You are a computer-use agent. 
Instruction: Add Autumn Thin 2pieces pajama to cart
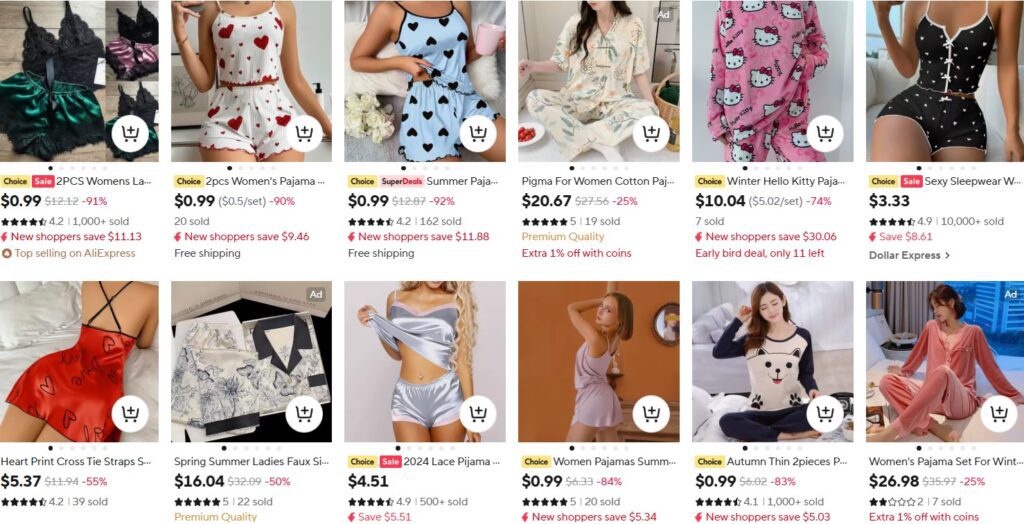[824, 413]
